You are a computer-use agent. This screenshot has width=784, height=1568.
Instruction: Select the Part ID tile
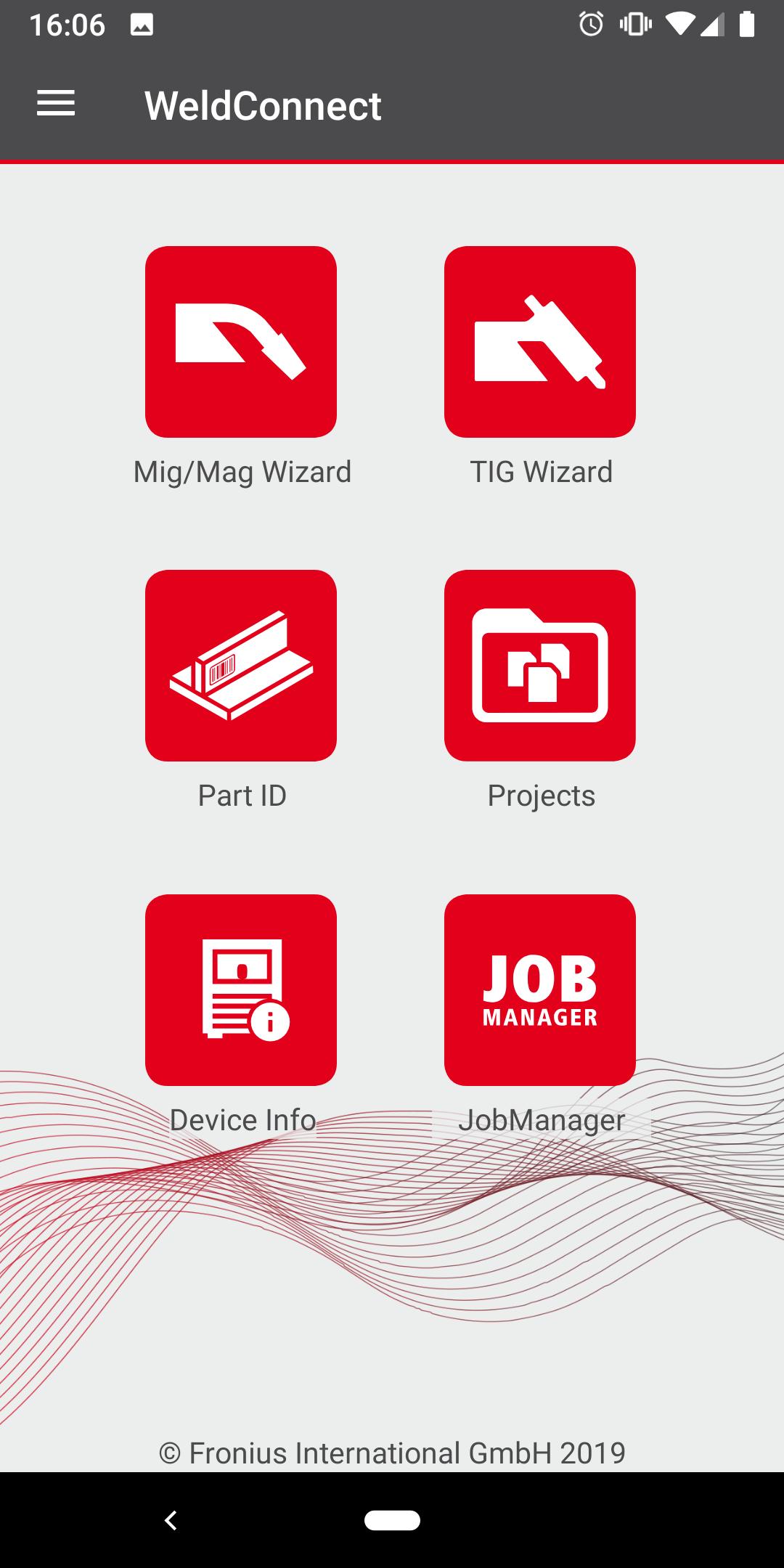(x=241, y=666)
